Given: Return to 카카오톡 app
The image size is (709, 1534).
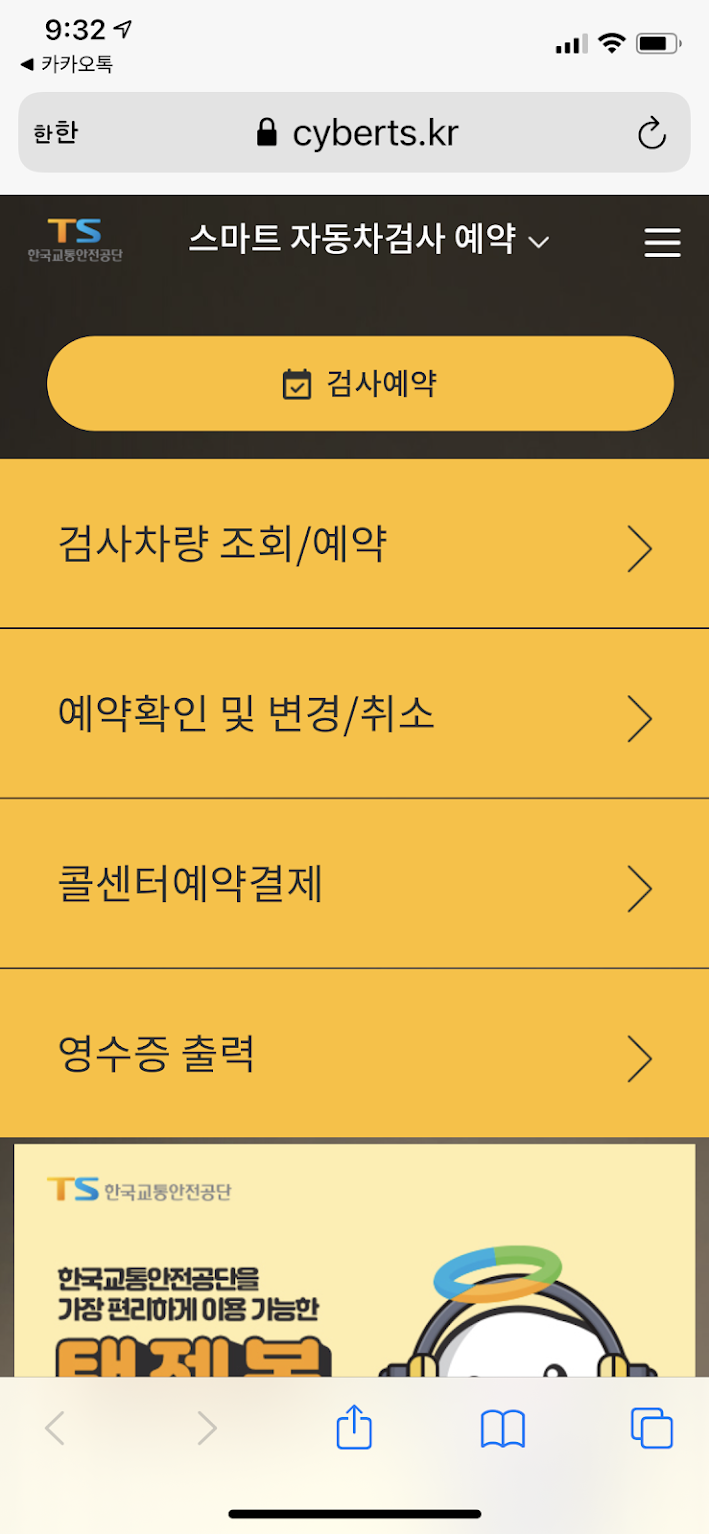Looking at the screenshot, I should [66, 65].
